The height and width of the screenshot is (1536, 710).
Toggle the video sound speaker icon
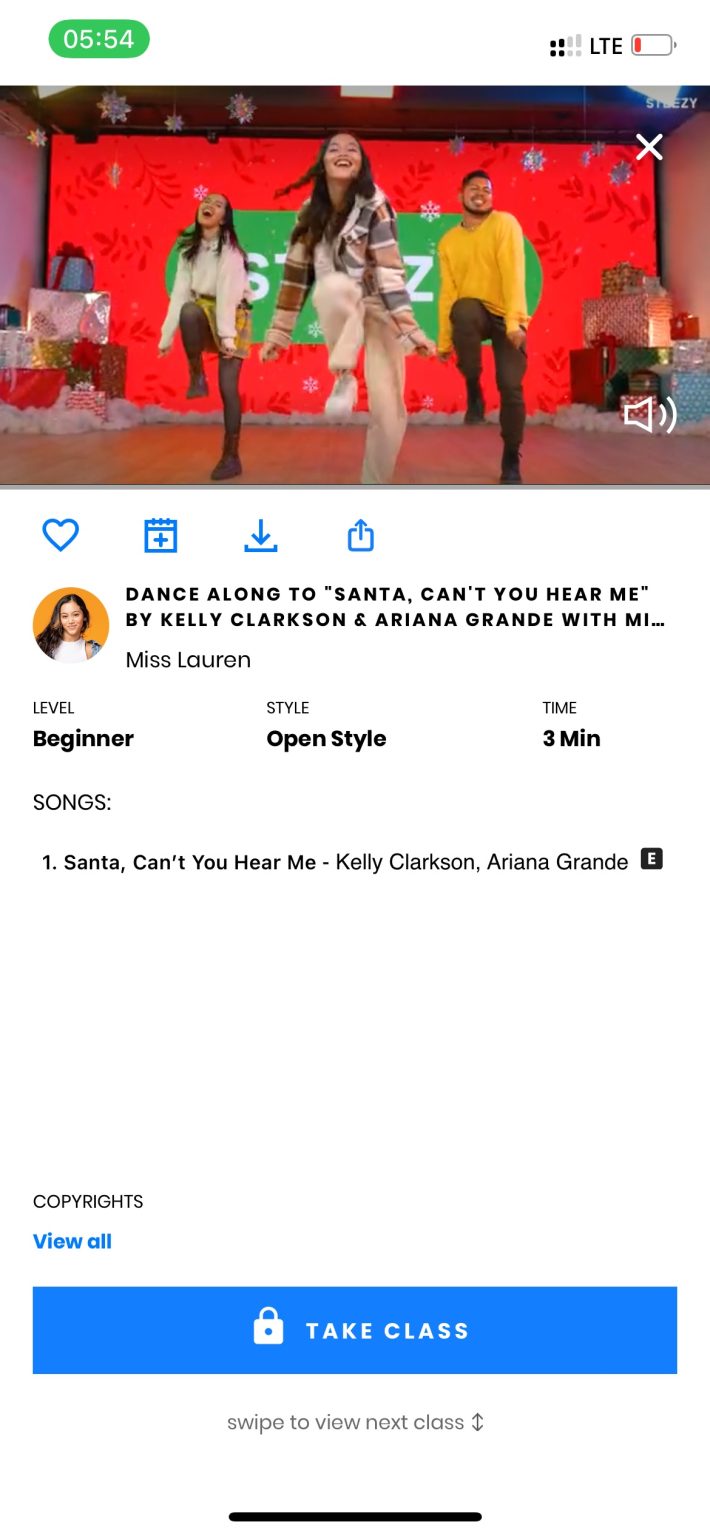650,414
